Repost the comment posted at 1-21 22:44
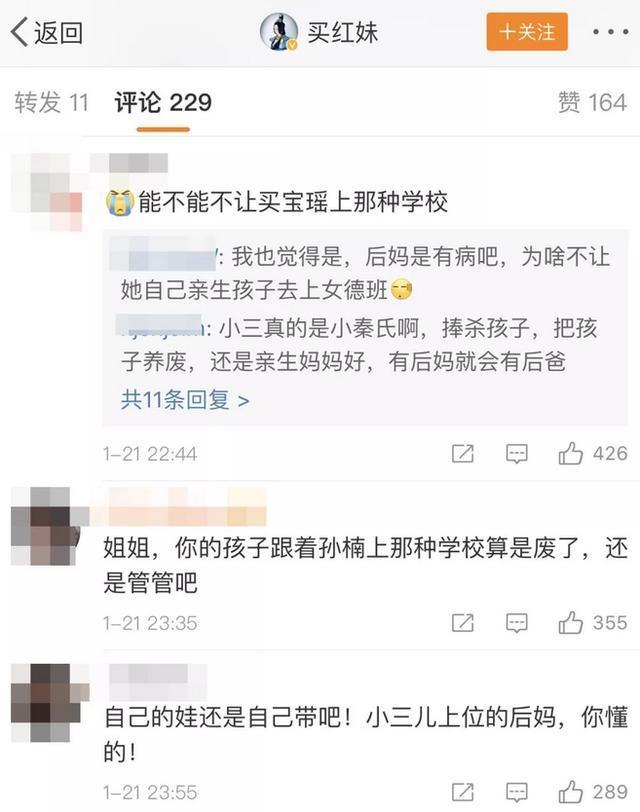Viewport: 640px width, 812px height. tap(462, 454)
